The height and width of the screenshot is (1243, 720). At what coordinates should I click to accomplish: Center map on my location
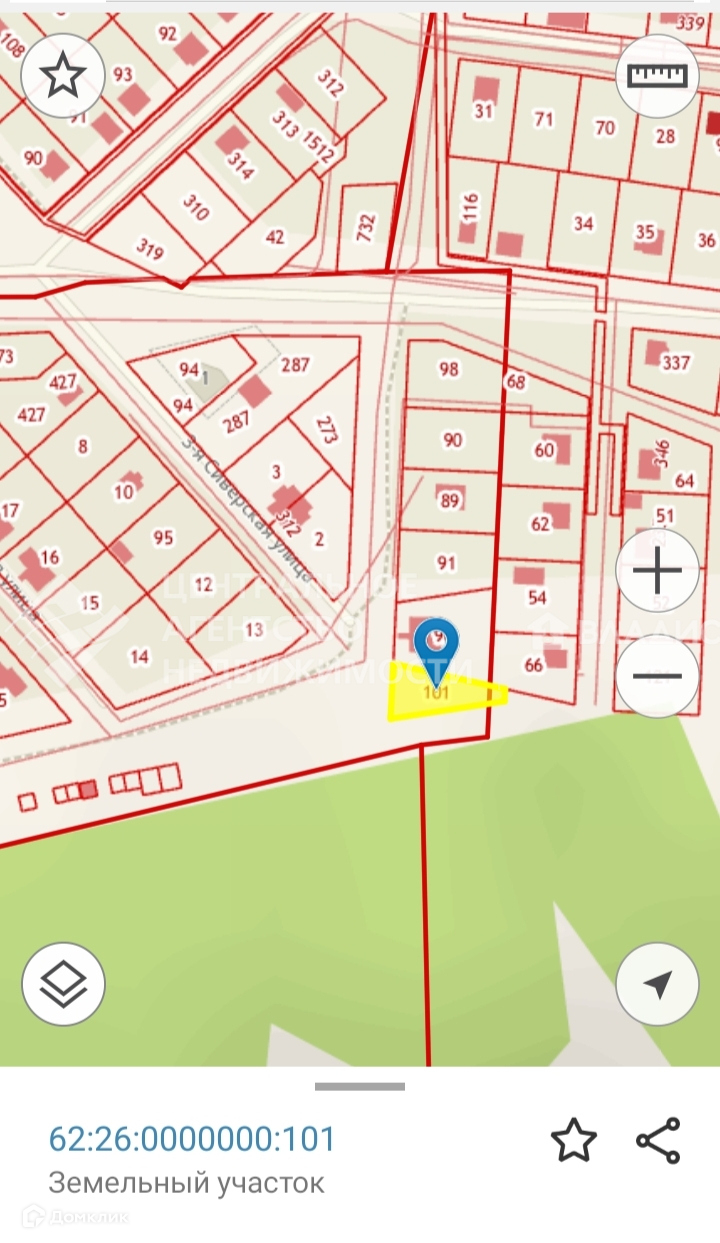coord(657,984)
